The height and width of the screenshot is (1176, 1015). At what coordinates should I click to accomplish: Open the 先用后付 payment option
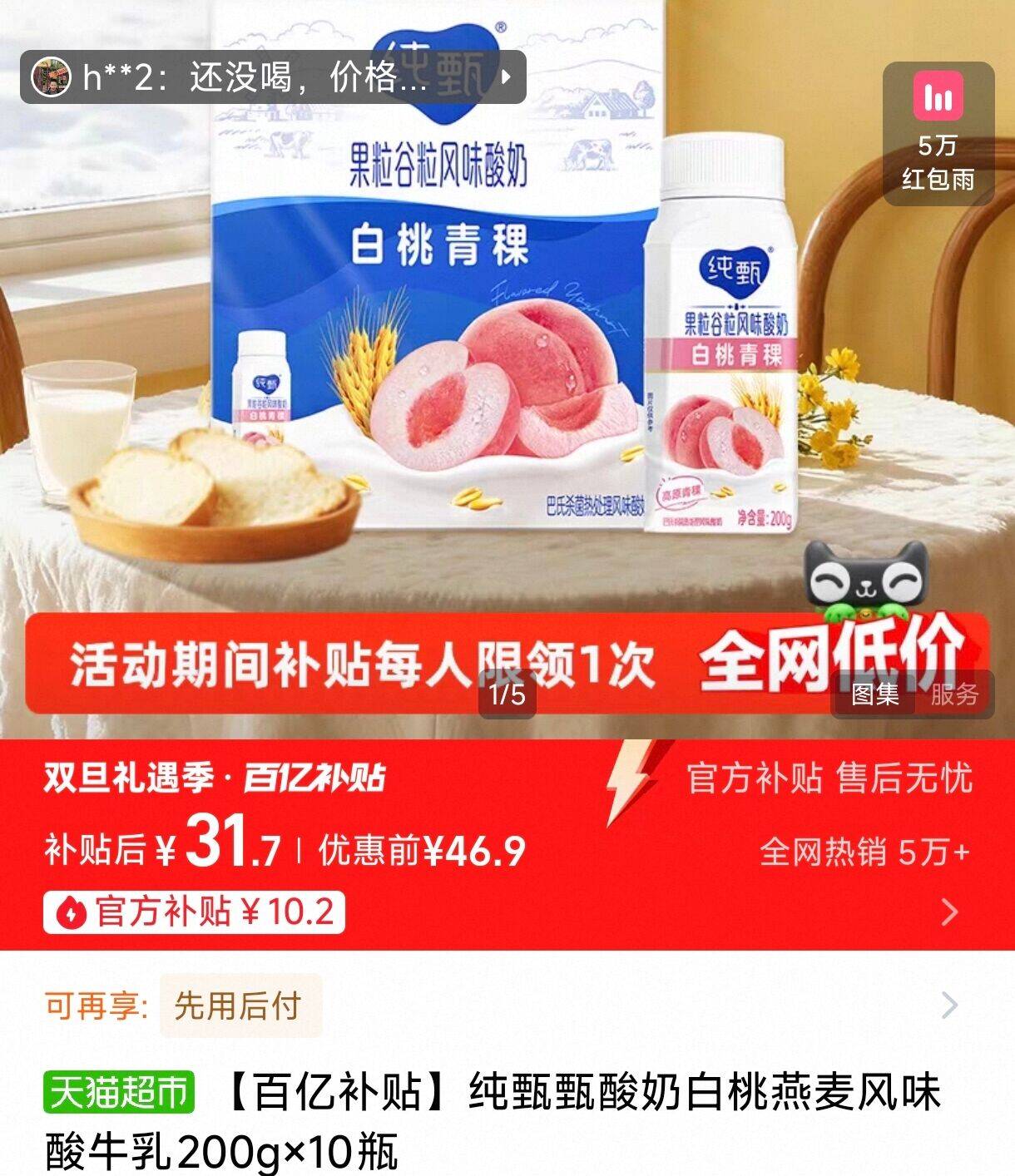click(238, 1006)
